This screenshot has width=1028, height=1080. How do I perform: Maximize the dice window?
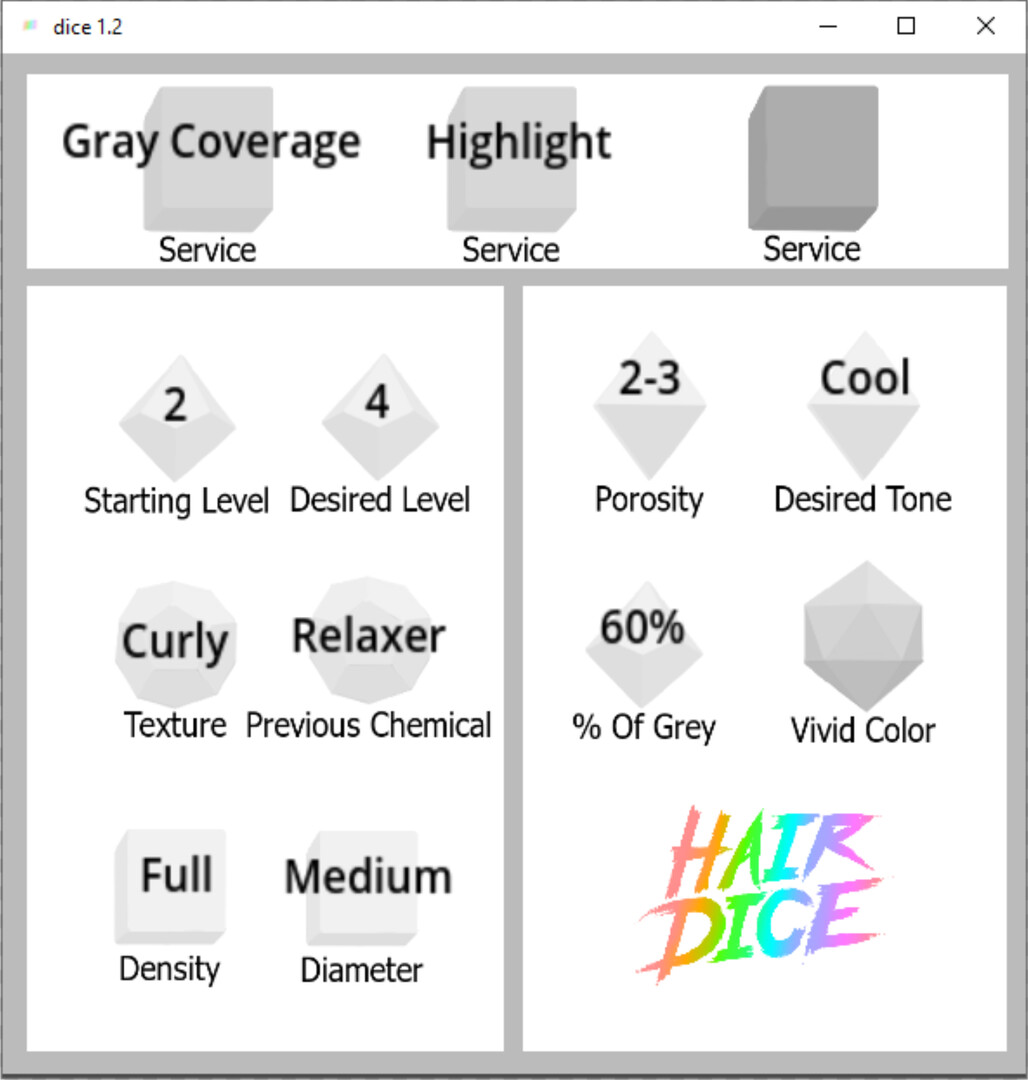(906, 27)
